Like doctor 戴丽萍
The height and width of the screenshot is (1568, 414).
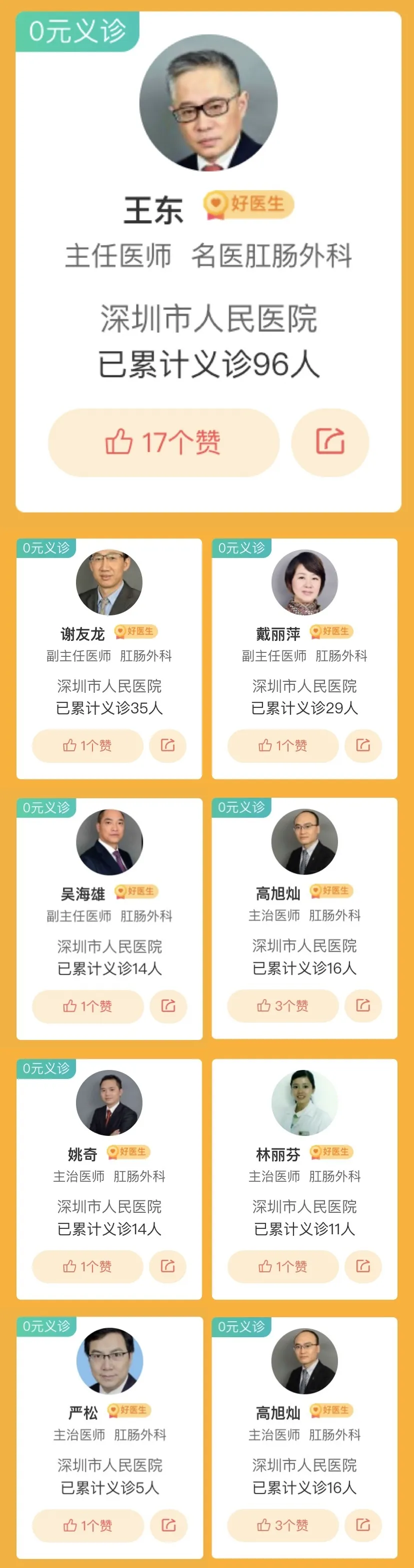282,746
